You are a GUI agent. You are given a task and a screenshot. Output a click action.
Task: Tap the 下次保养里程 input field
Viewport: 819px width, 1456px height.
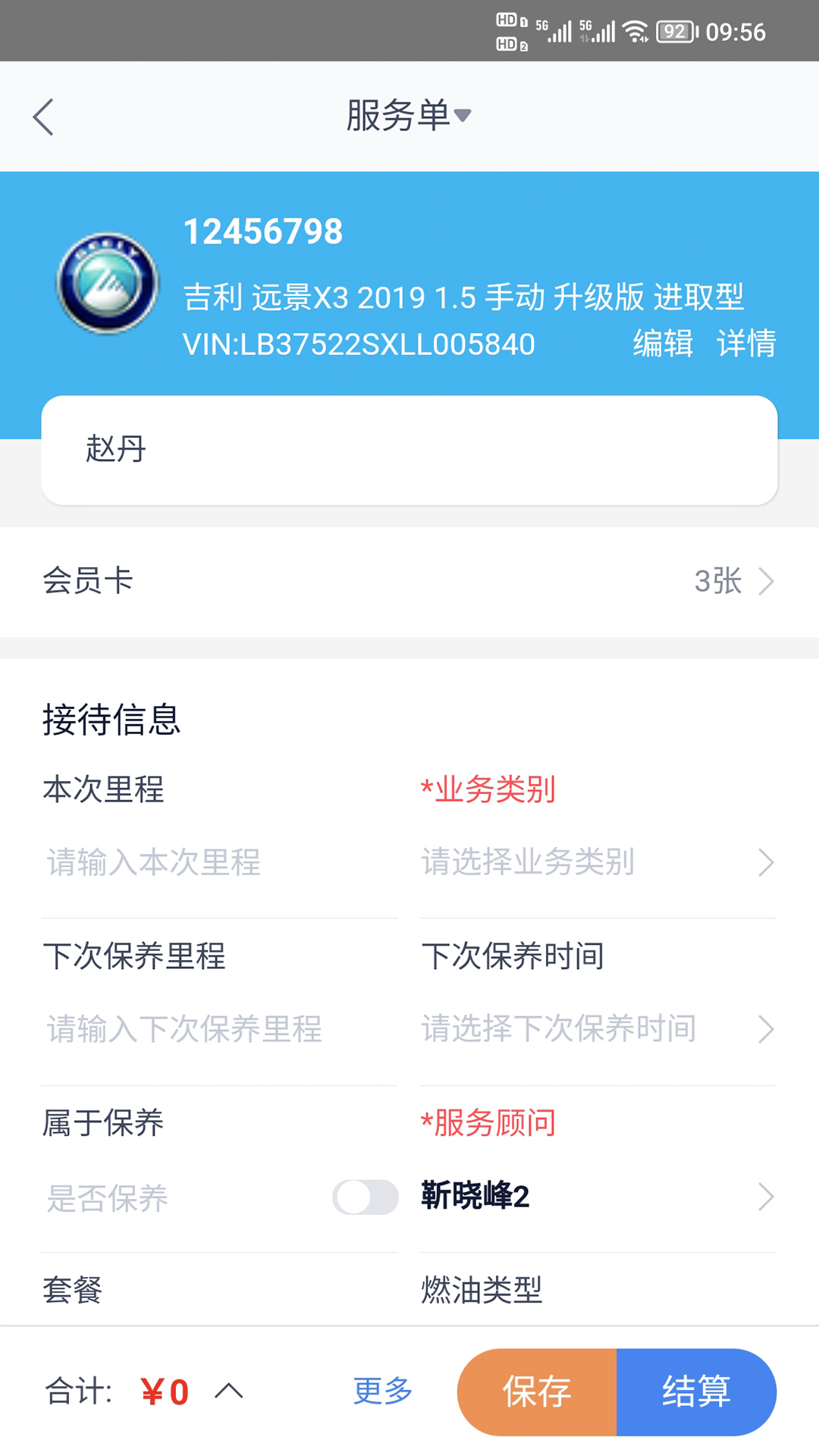(x=220, y=1029)
